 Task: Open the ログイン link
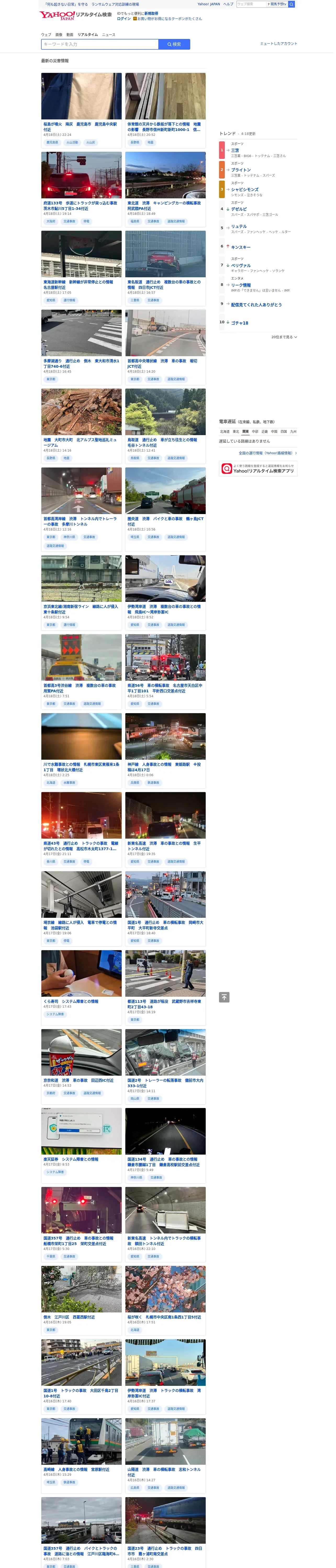point(124,18)
